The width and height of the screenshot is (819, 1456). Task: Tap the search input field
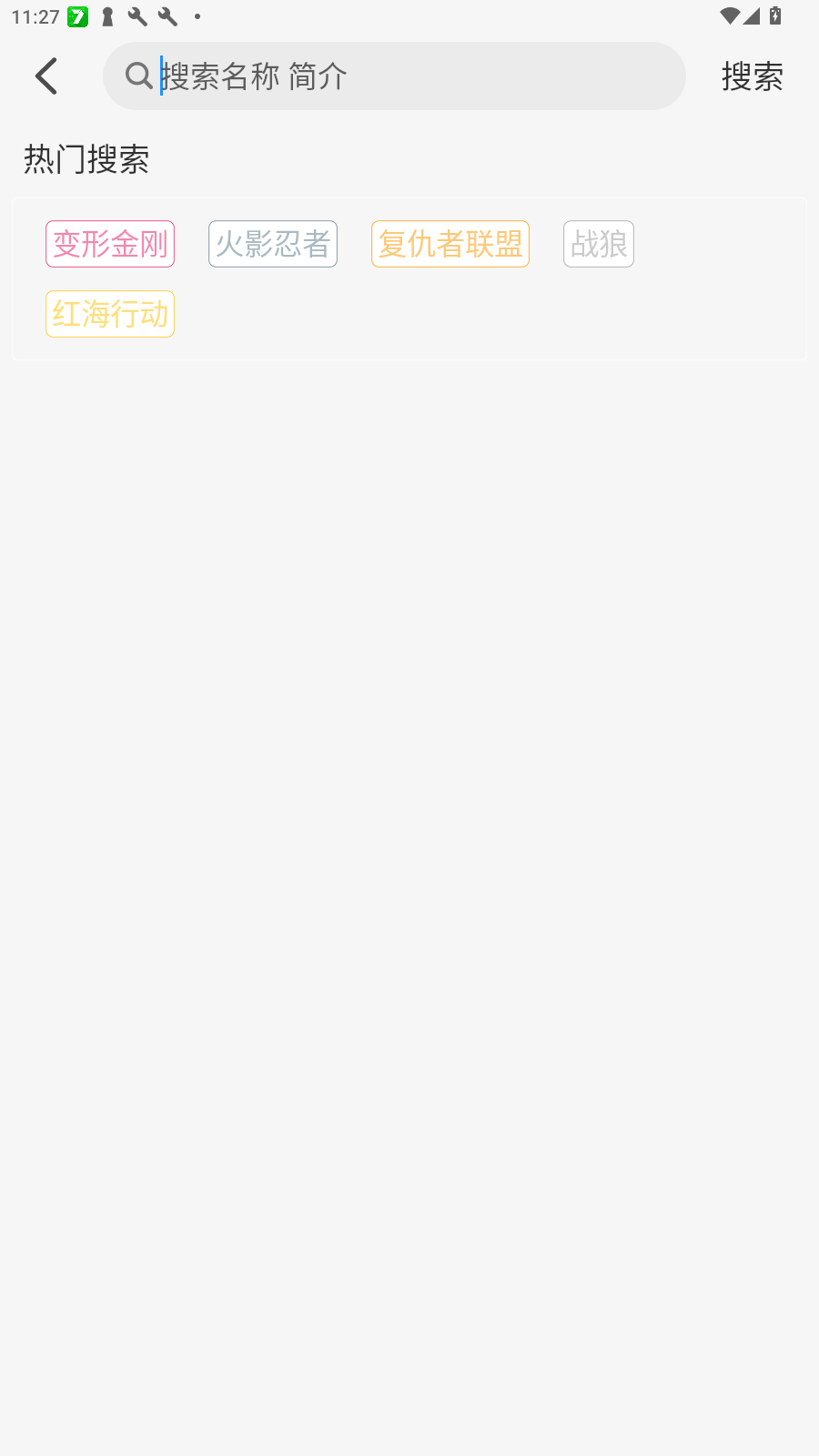click(395, 76)
